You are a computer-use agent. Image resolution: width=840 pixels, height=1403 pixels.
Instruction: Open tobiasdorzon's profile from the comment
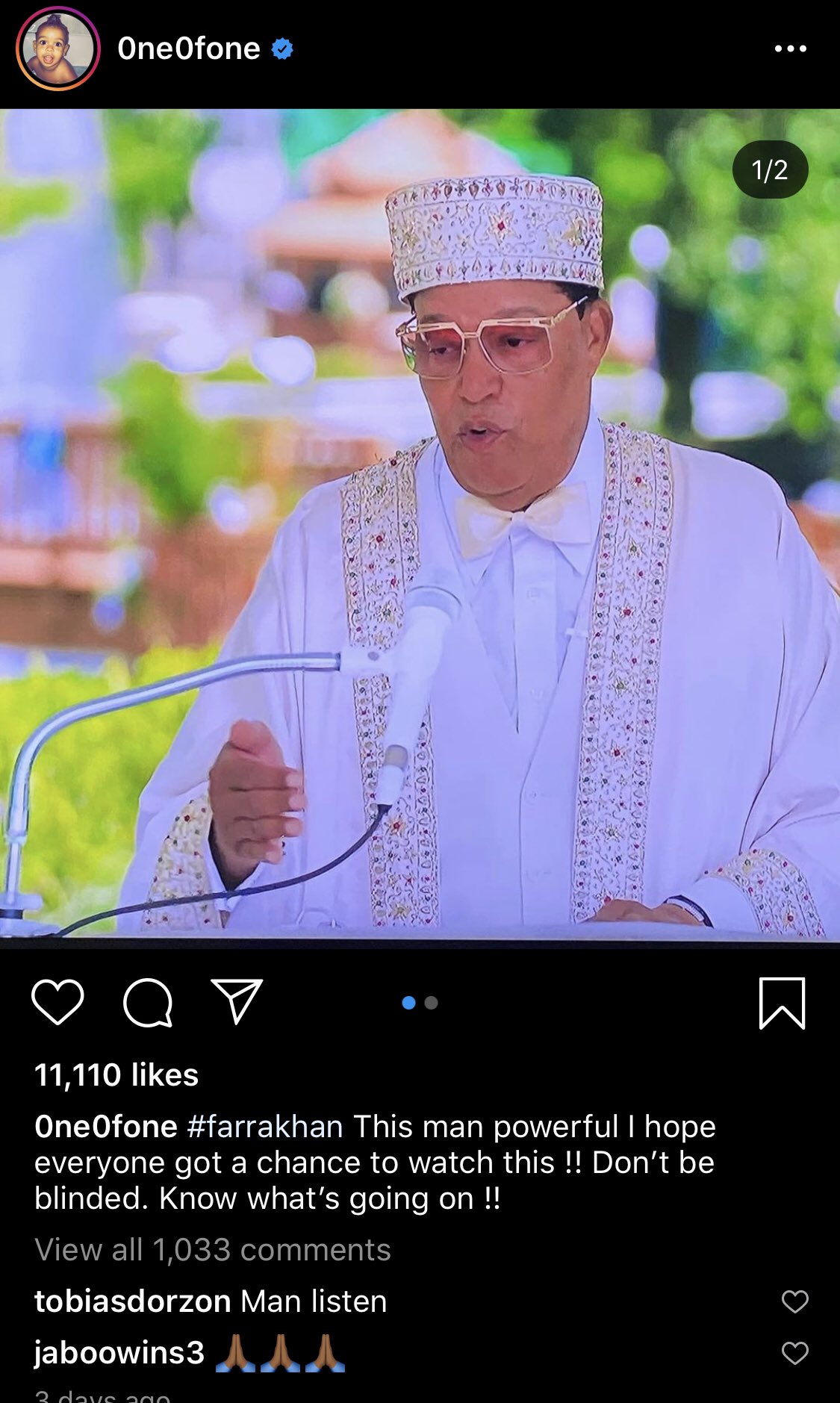click(x=133, y=1301)
